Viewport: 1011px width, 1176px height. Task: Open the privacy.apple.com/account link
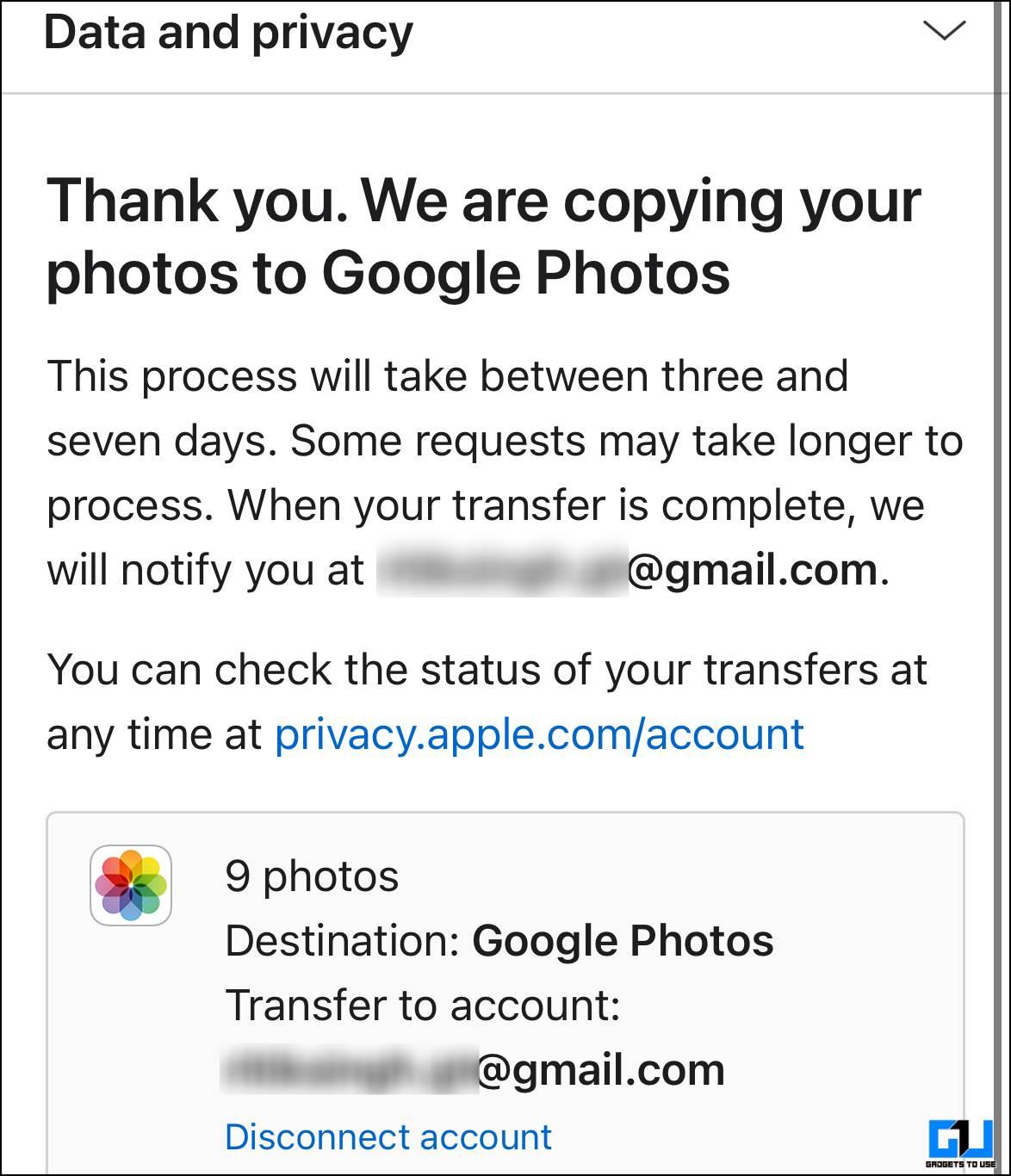point(539,734)
